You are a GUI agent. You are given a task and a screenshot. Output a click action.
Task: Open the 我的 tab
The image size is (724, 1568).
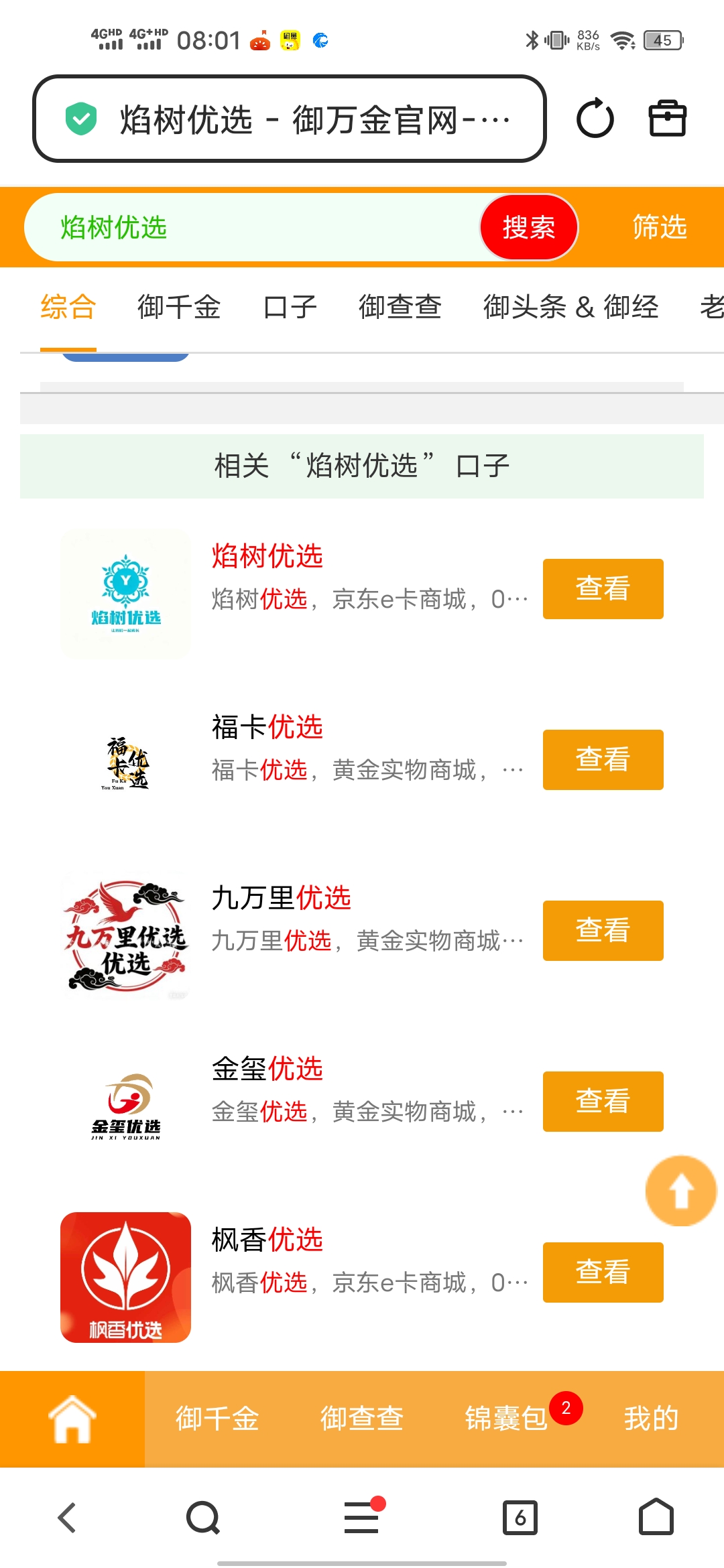[x=651, y=1419]
